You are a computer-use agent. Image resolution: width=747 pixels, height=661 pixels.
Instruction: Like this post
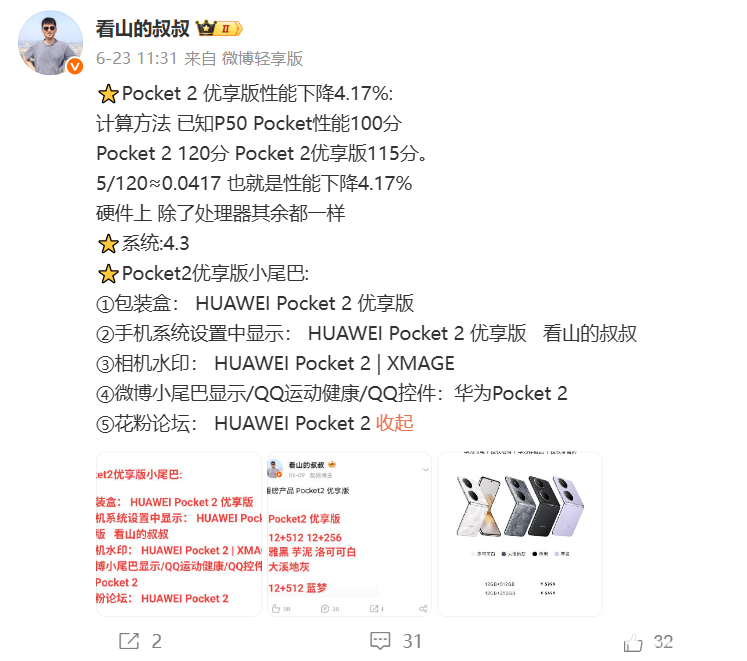pos(648,641)
